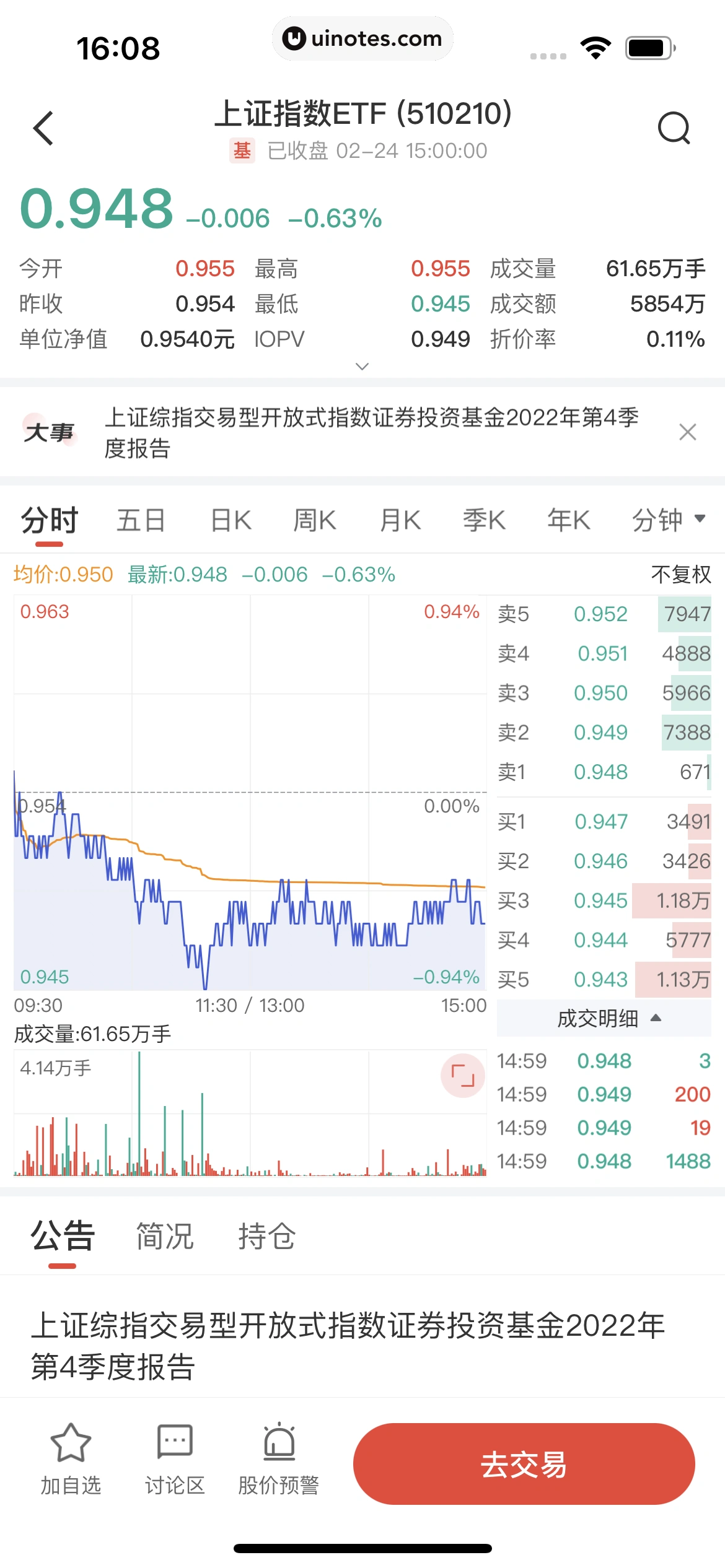Open the search magnifier icon
This screenshot has width=725, height=1568.
click(x=674, y=128)
